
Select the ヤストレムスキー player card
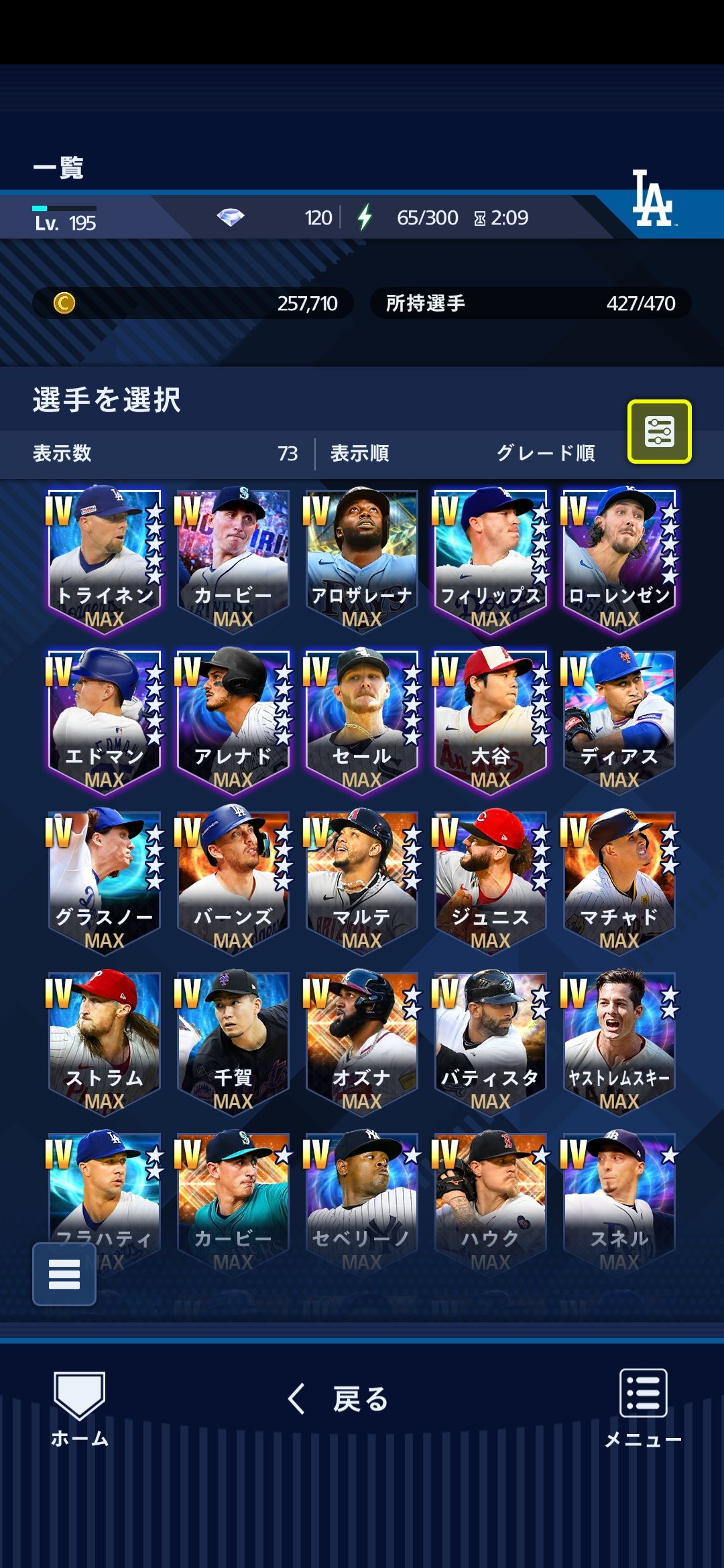(619, 1042)
